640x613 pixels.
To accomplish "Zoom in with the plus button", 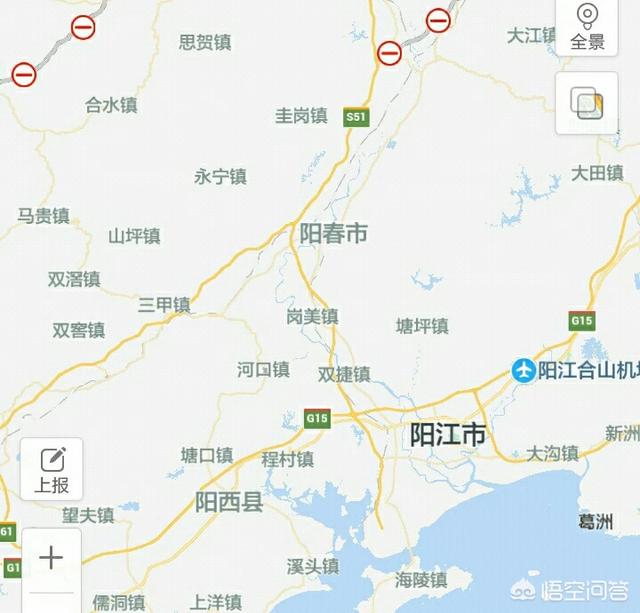I will tap(51, 558).
